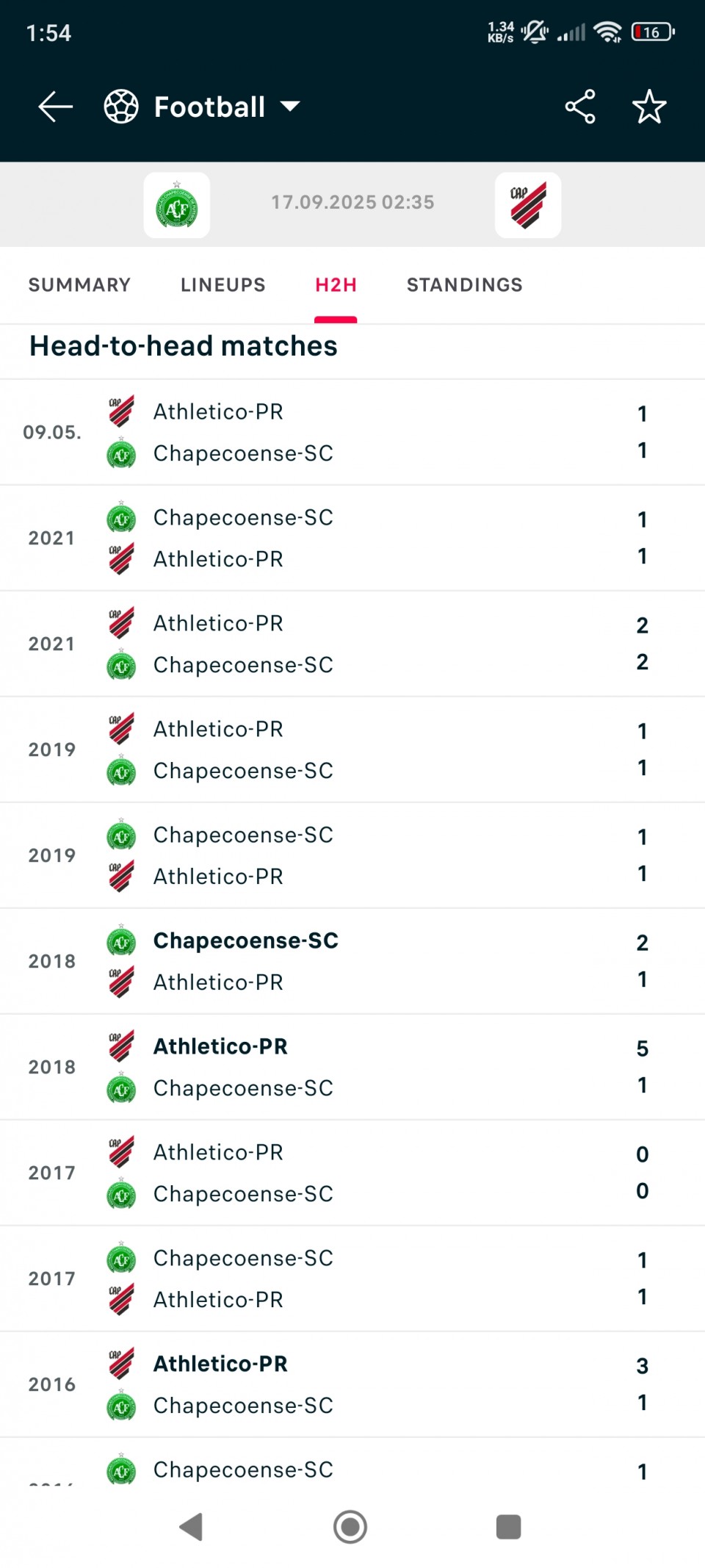Viewport: 705px width, 1568px height.
Task: Share this match
Action: pos(580,107)
